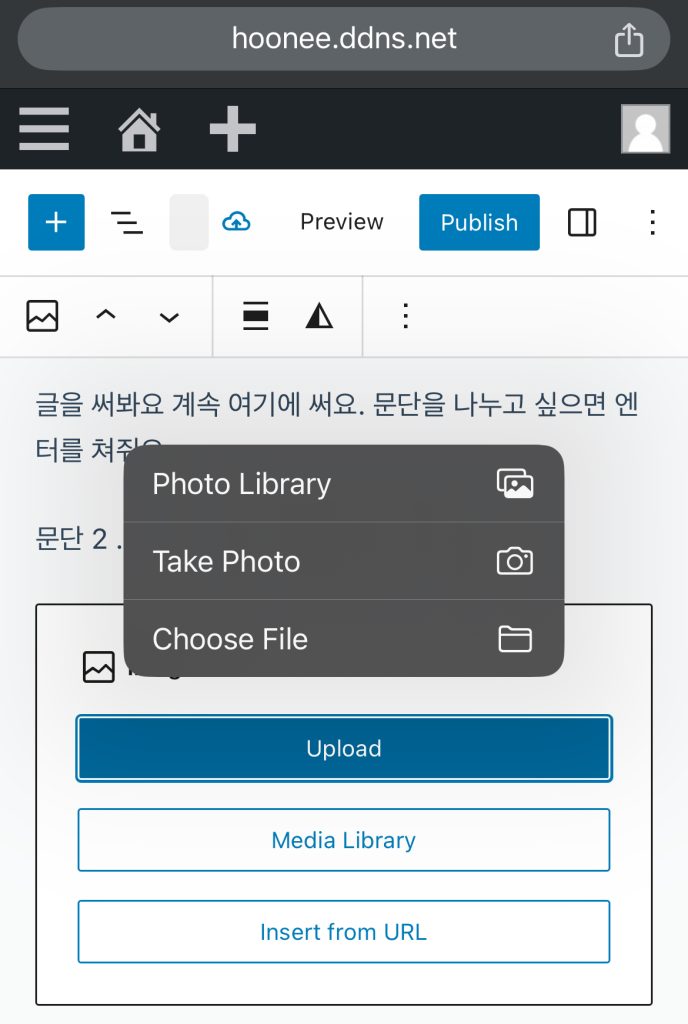Open the document overview list view
The image size is (688, 1024).
click(x=126, y=222)
